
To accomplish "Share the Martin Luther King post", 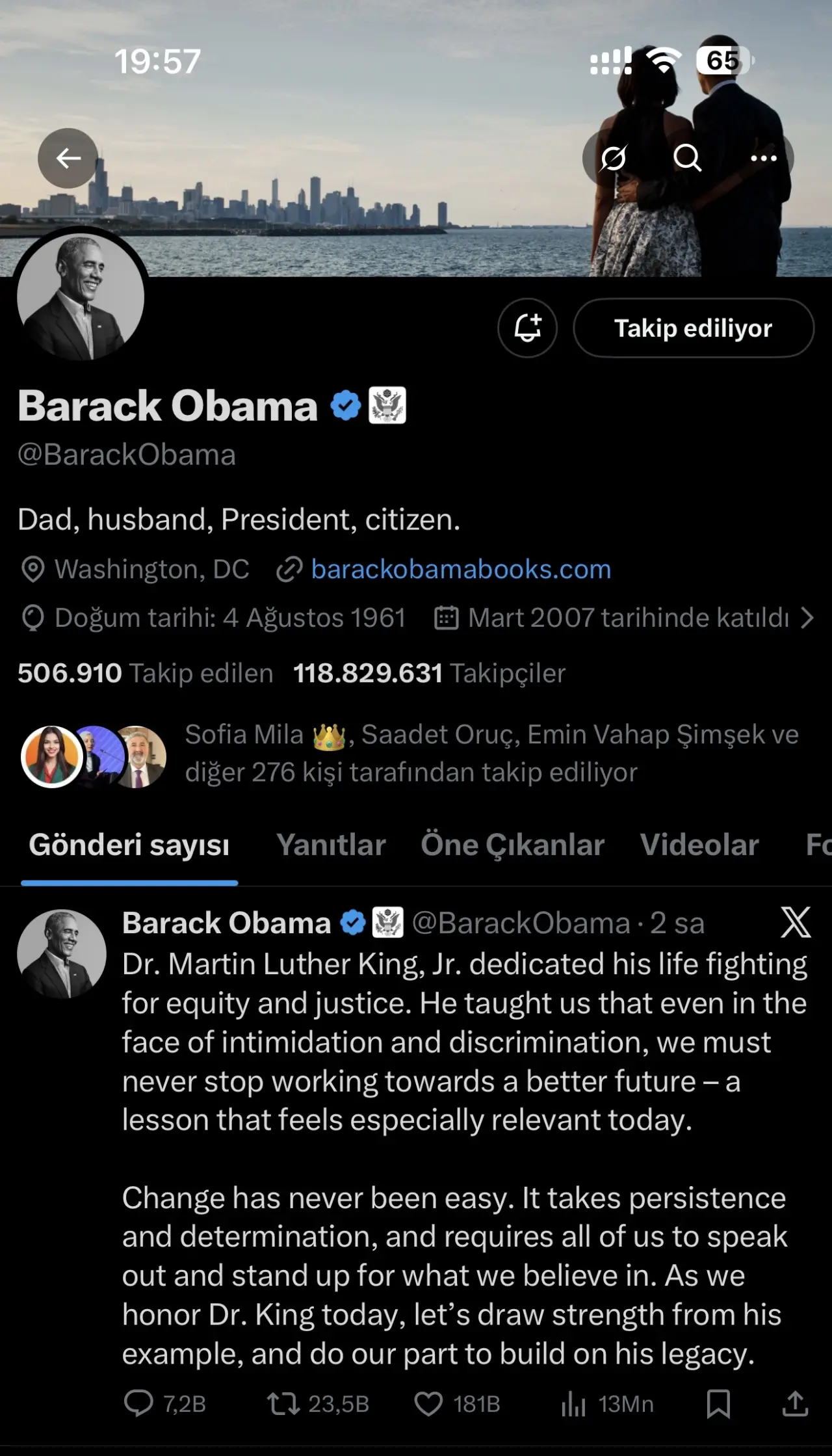I will tap(795, 1403).
